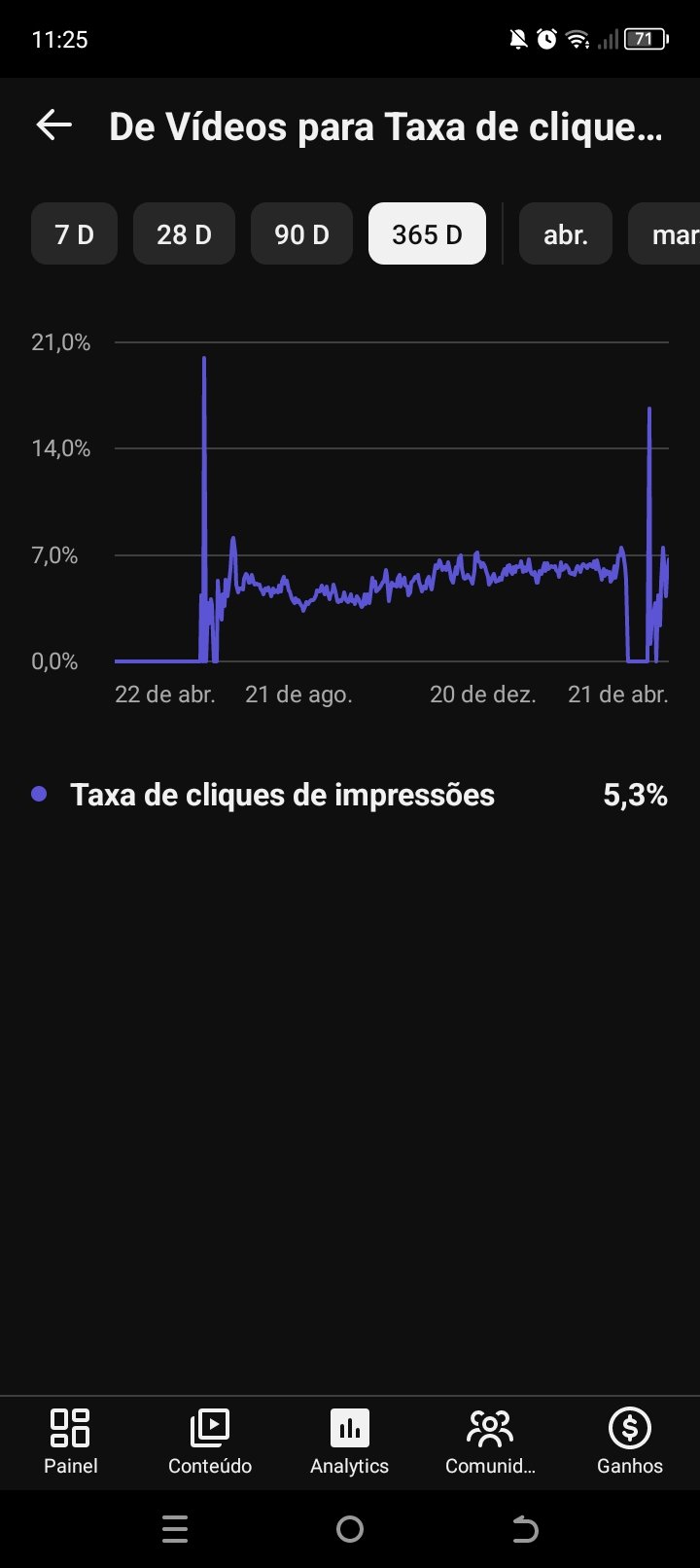Switch to the Conteúdo tab
The width and height of the screenshot is (700, 1568).
tap(210, 1442)
